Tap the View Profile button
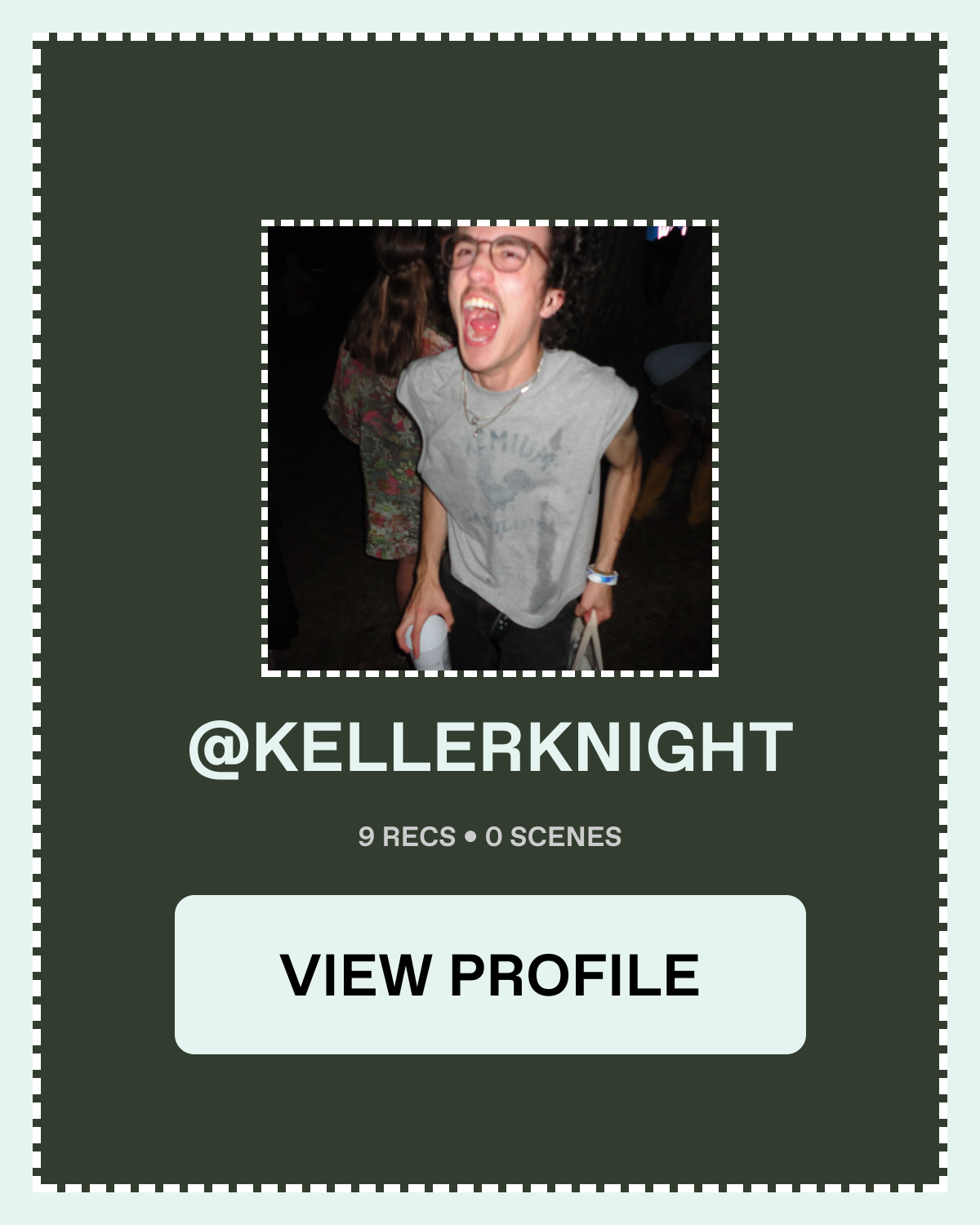980x1225 pixels. coord(490,974)
